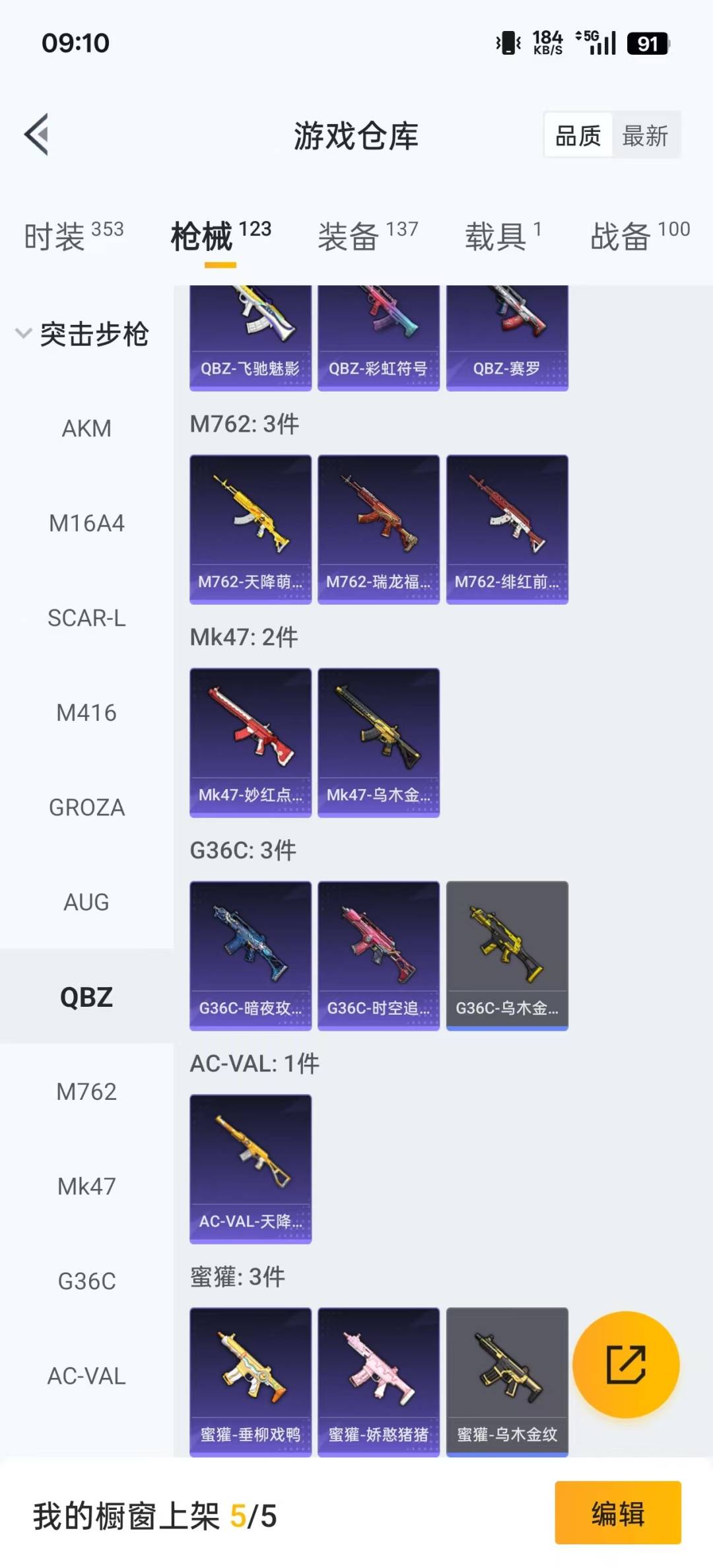Go back using the back arrow
713x1568 pixels.
37,135
